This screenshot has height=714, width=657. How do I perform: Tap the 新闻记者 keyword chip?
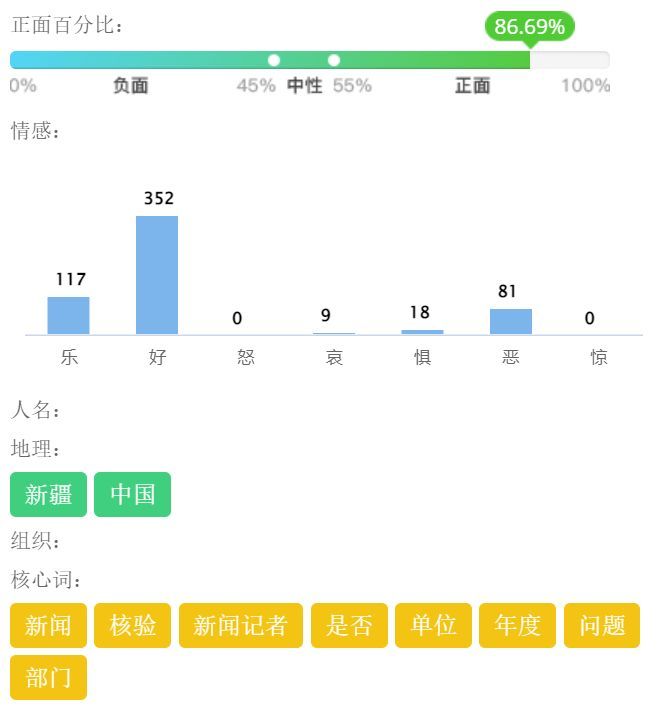(240, 625)
